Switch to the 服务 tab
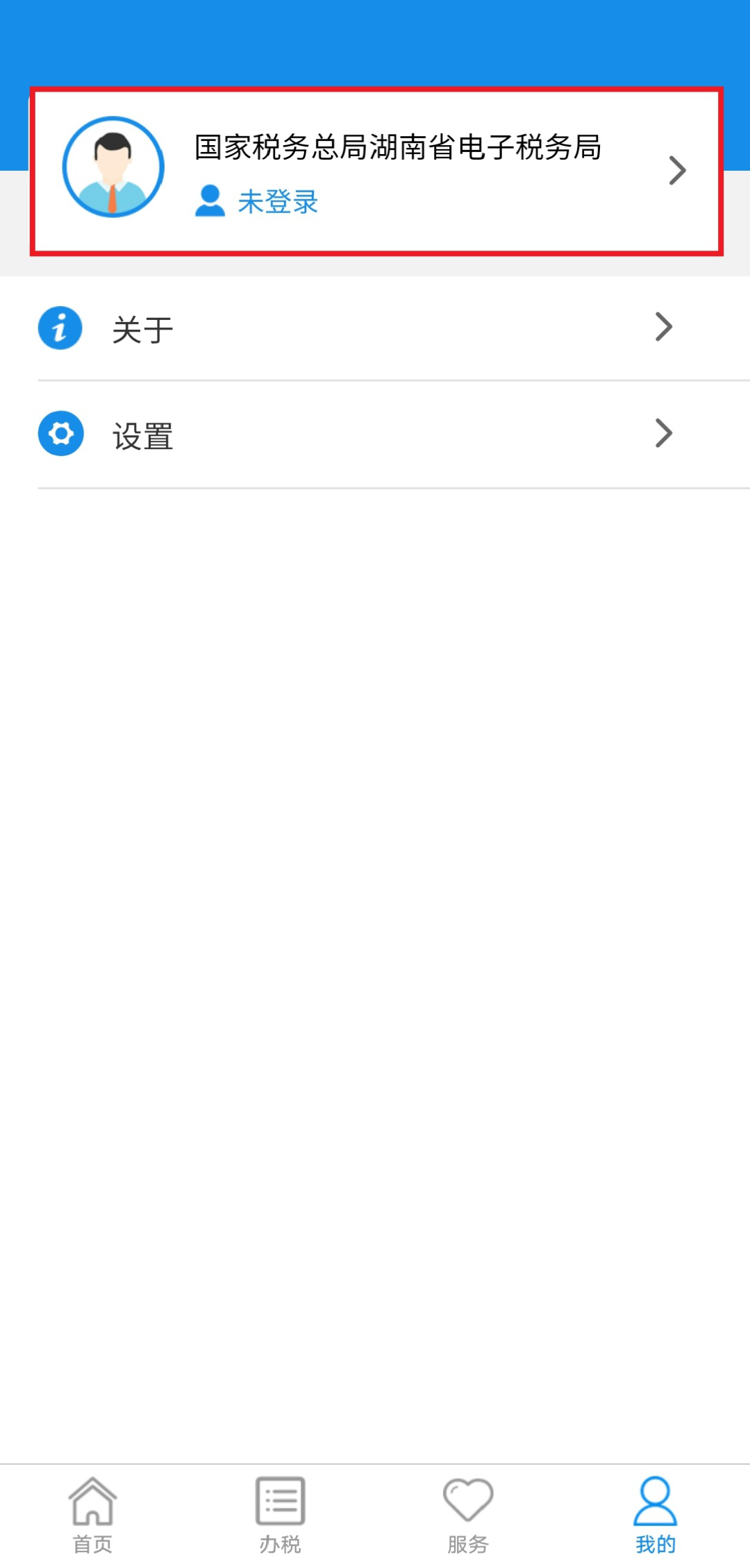 click(x=468, y=1515)
